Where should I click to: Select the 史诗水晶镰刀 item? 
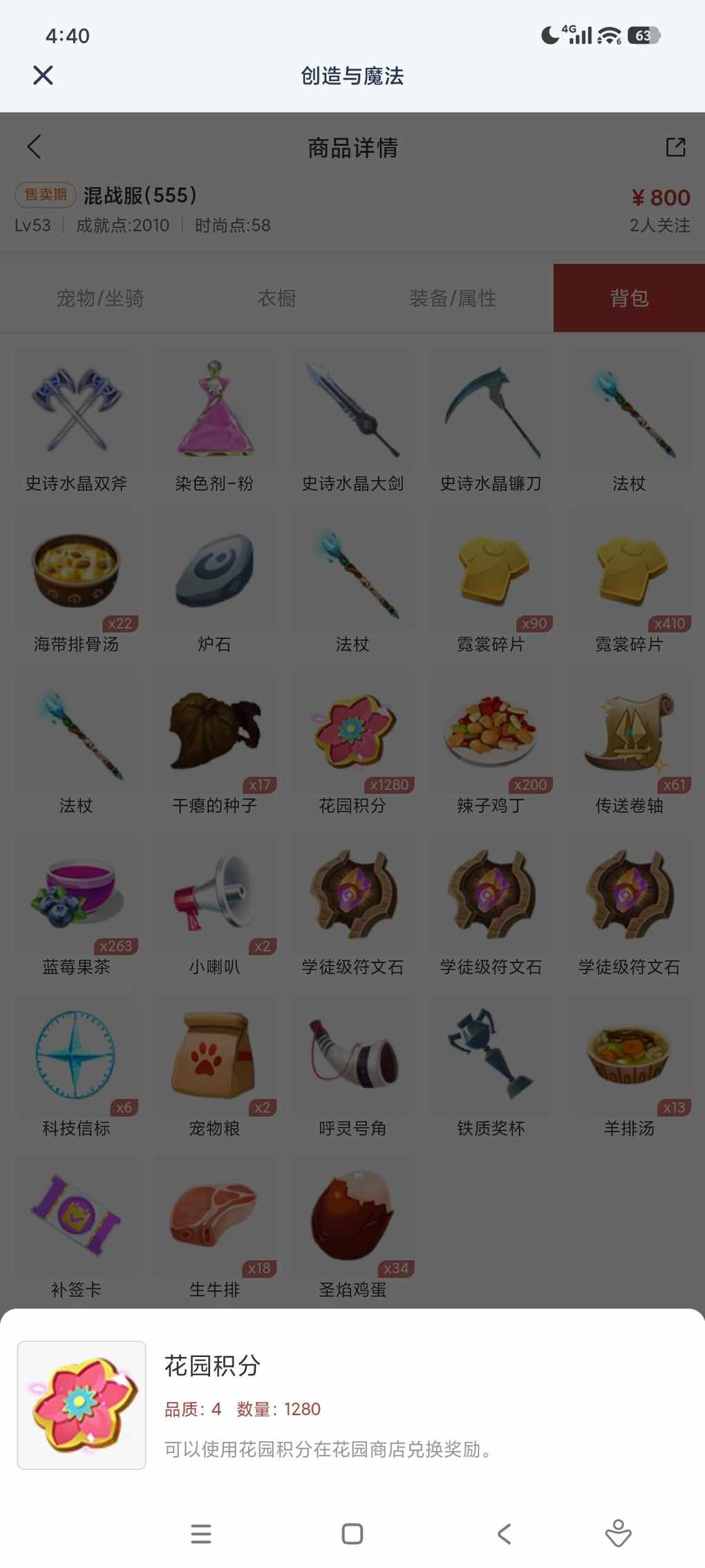pos(491,422)
